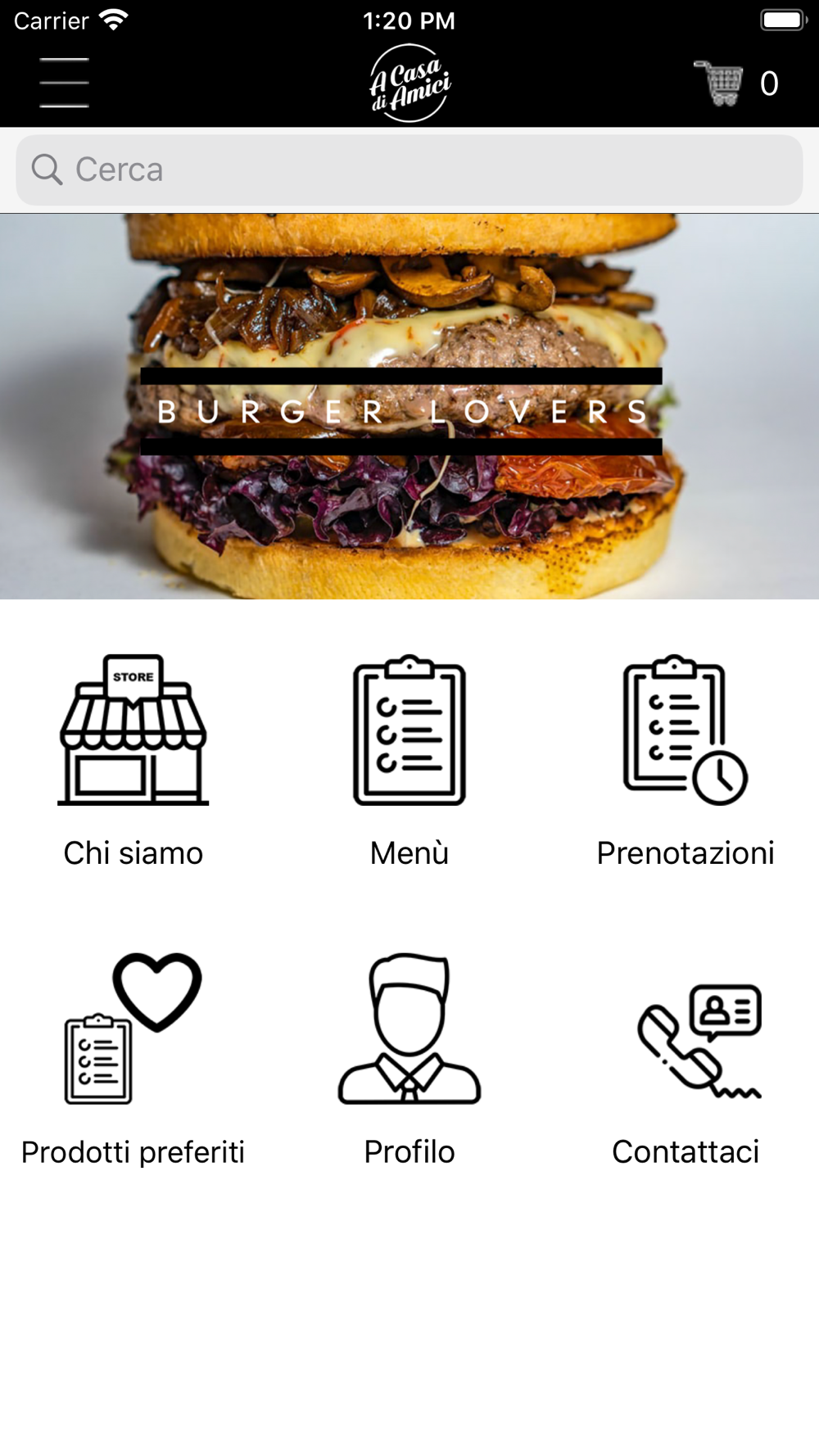Open the Menù section
Viewport: 819px width, 1456px height.
tap(409, 762)
